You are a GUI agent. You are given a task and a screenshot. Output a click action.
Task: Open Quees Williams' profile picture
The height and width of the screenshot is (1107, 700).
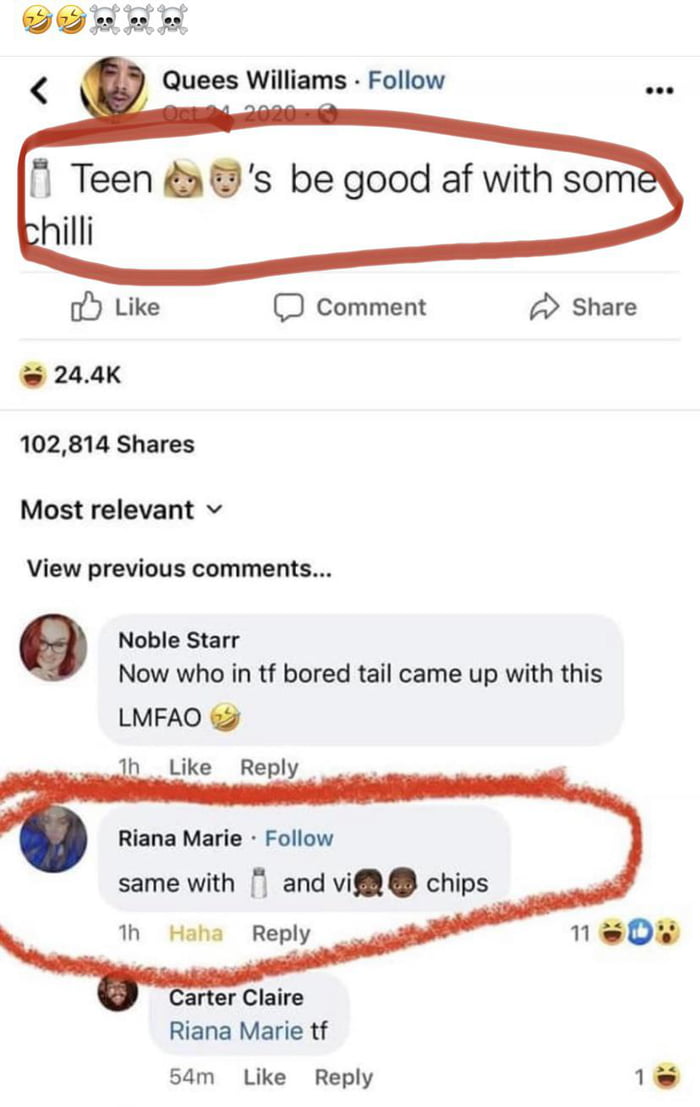click(113, 89)
